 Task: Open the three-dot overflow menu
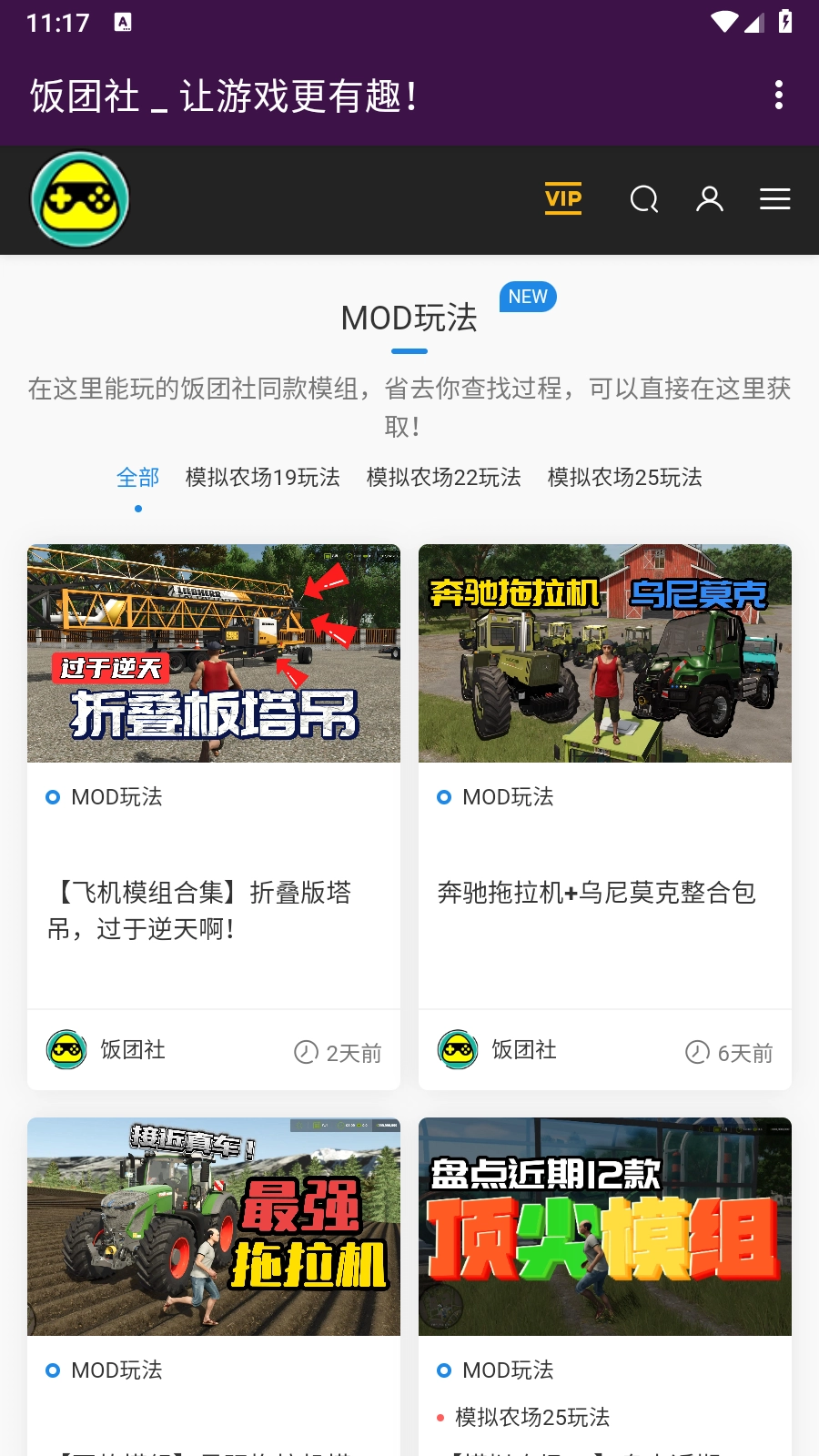pyautogui.click(x=778, y=95)
